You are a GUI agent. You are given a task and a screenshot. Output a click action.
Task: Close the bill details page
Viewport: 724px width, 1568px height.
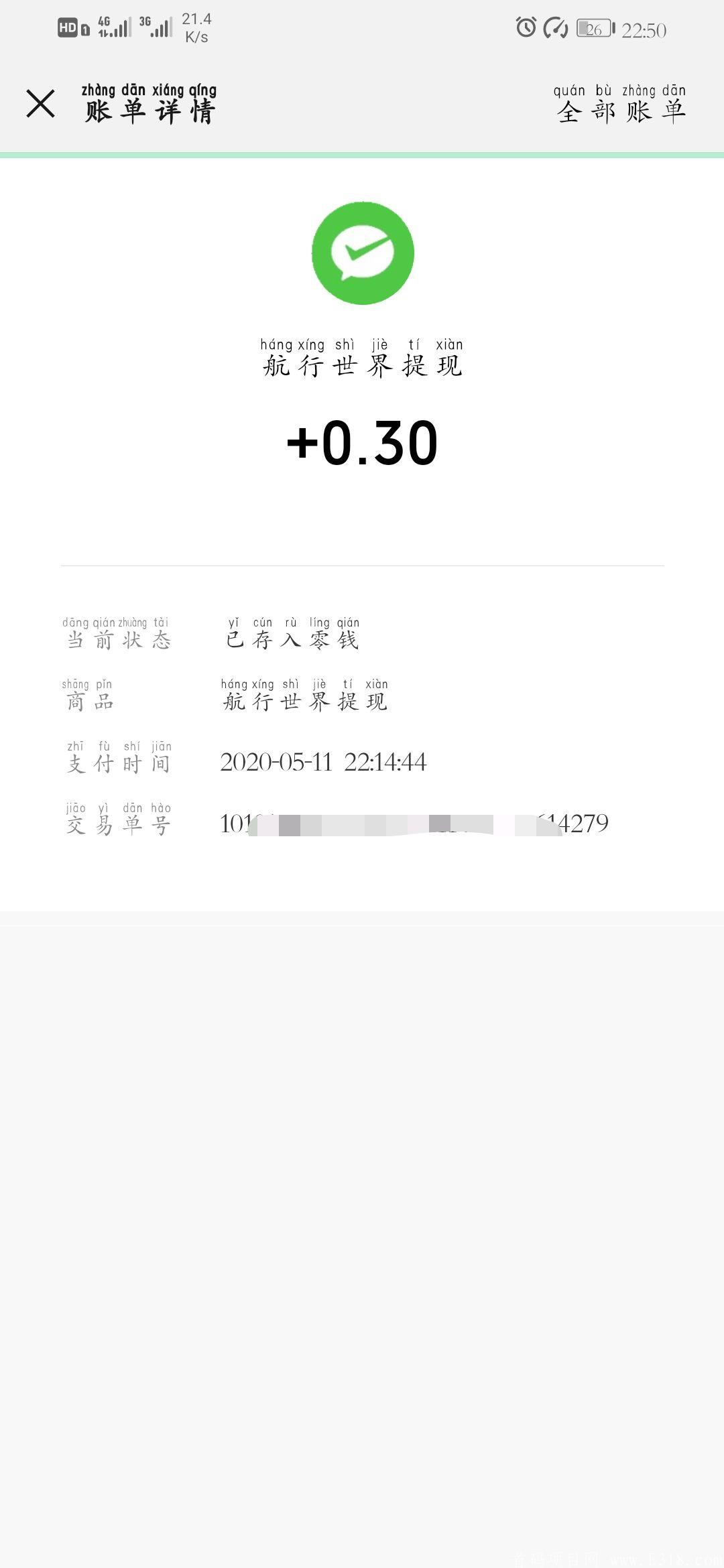coord(40,104)
